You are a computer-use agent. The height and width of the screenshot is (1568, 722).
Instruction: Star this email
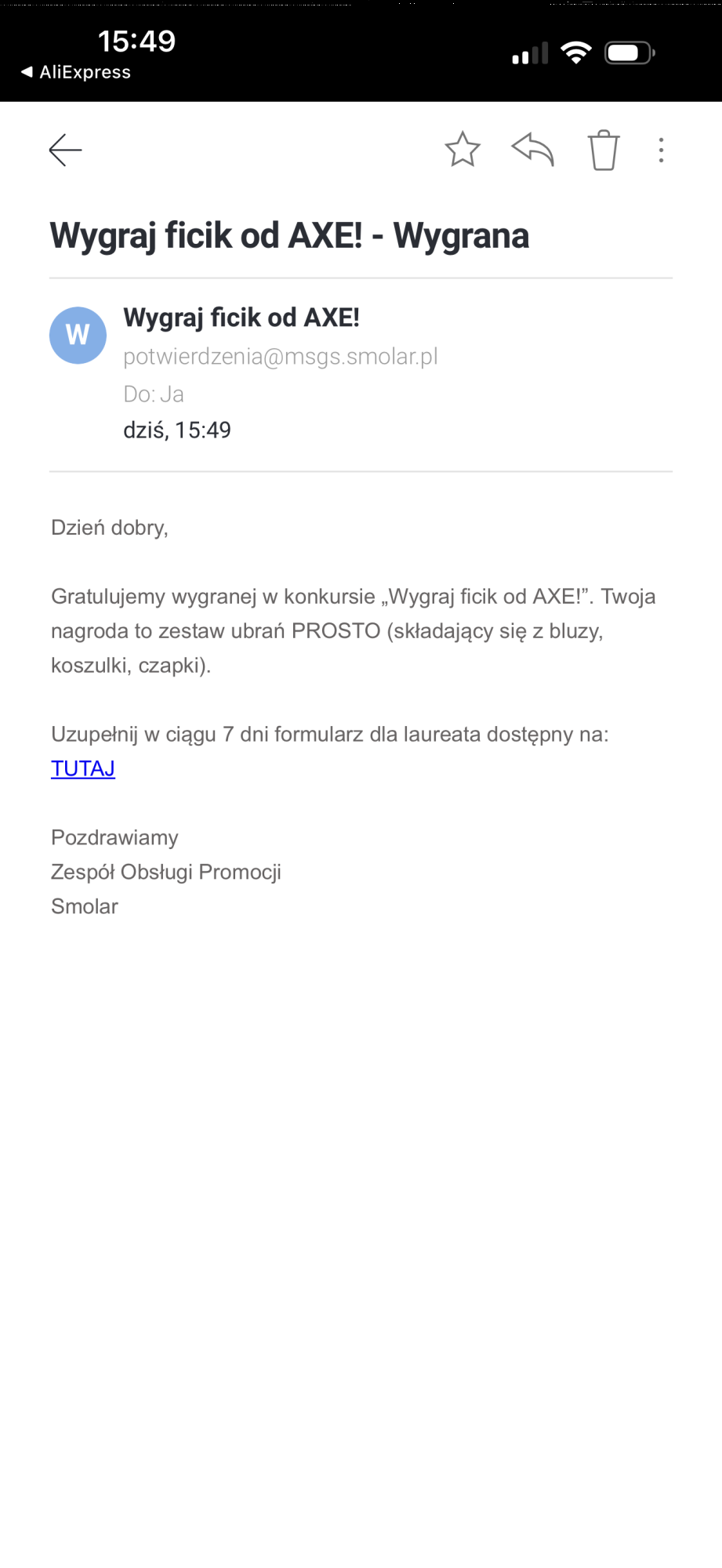[x=463, y=149]
